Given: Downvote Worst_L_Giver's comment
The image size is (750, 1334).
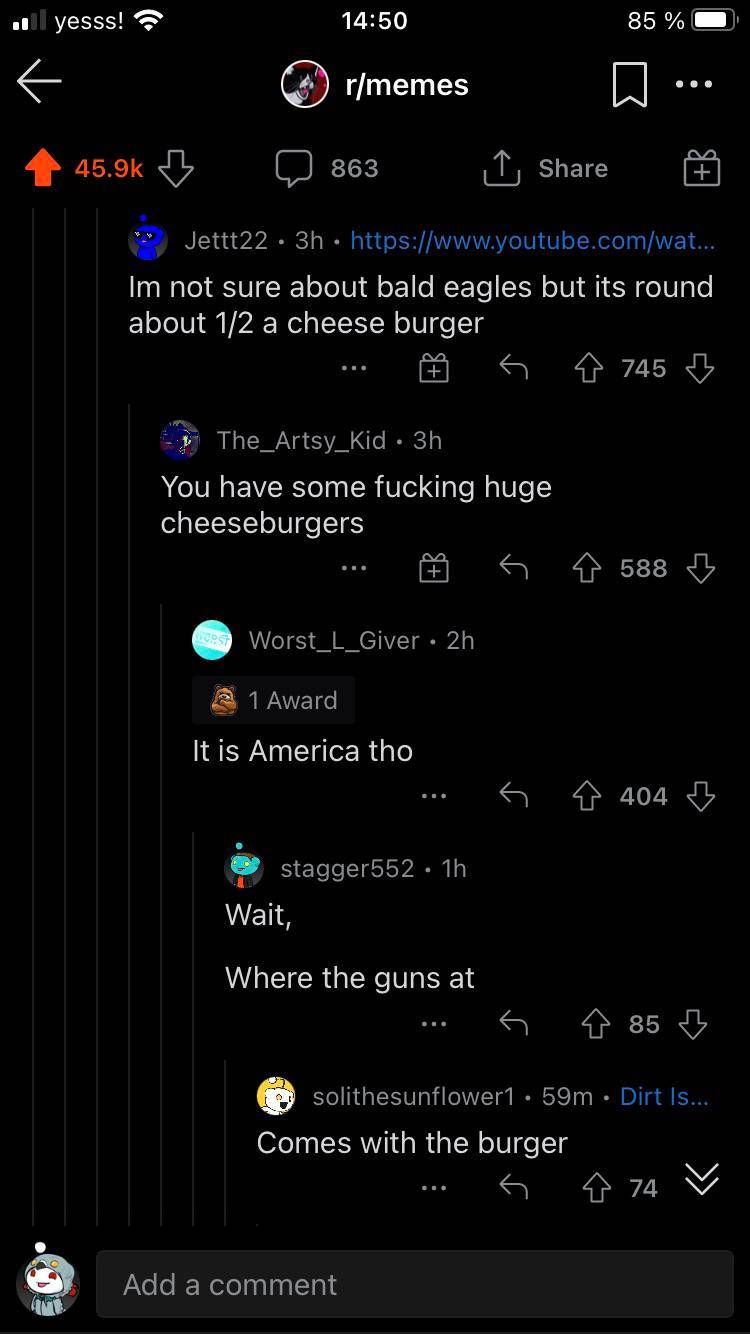Looking at the screenshot, I should tap(700, 796).
